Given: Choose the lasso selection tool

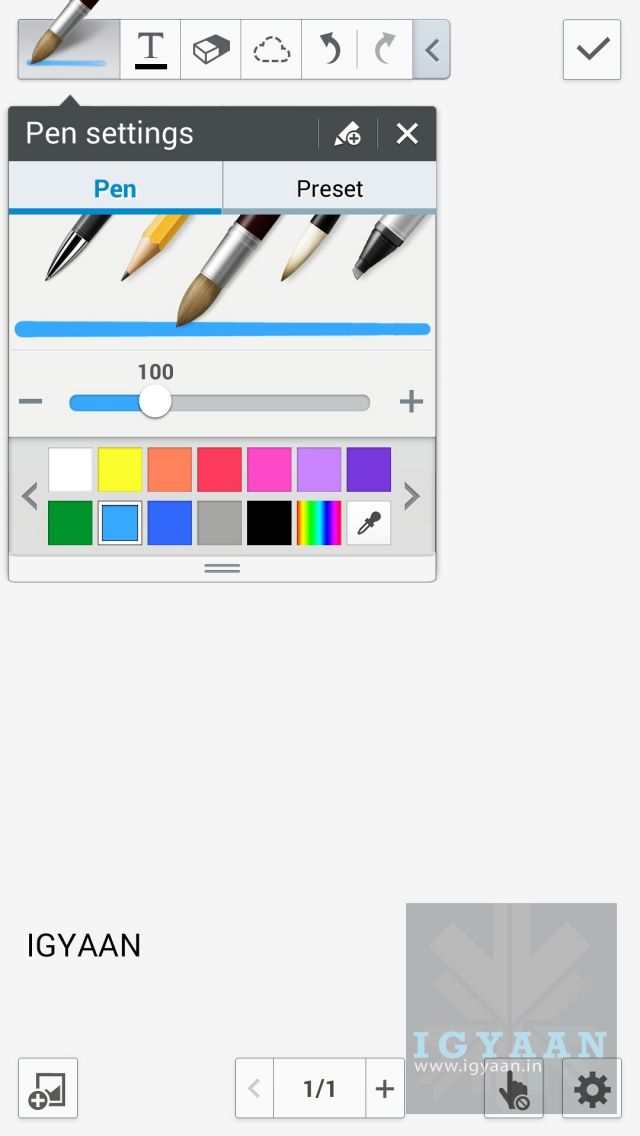Looking at the screenshot, I should coord(271,49).
